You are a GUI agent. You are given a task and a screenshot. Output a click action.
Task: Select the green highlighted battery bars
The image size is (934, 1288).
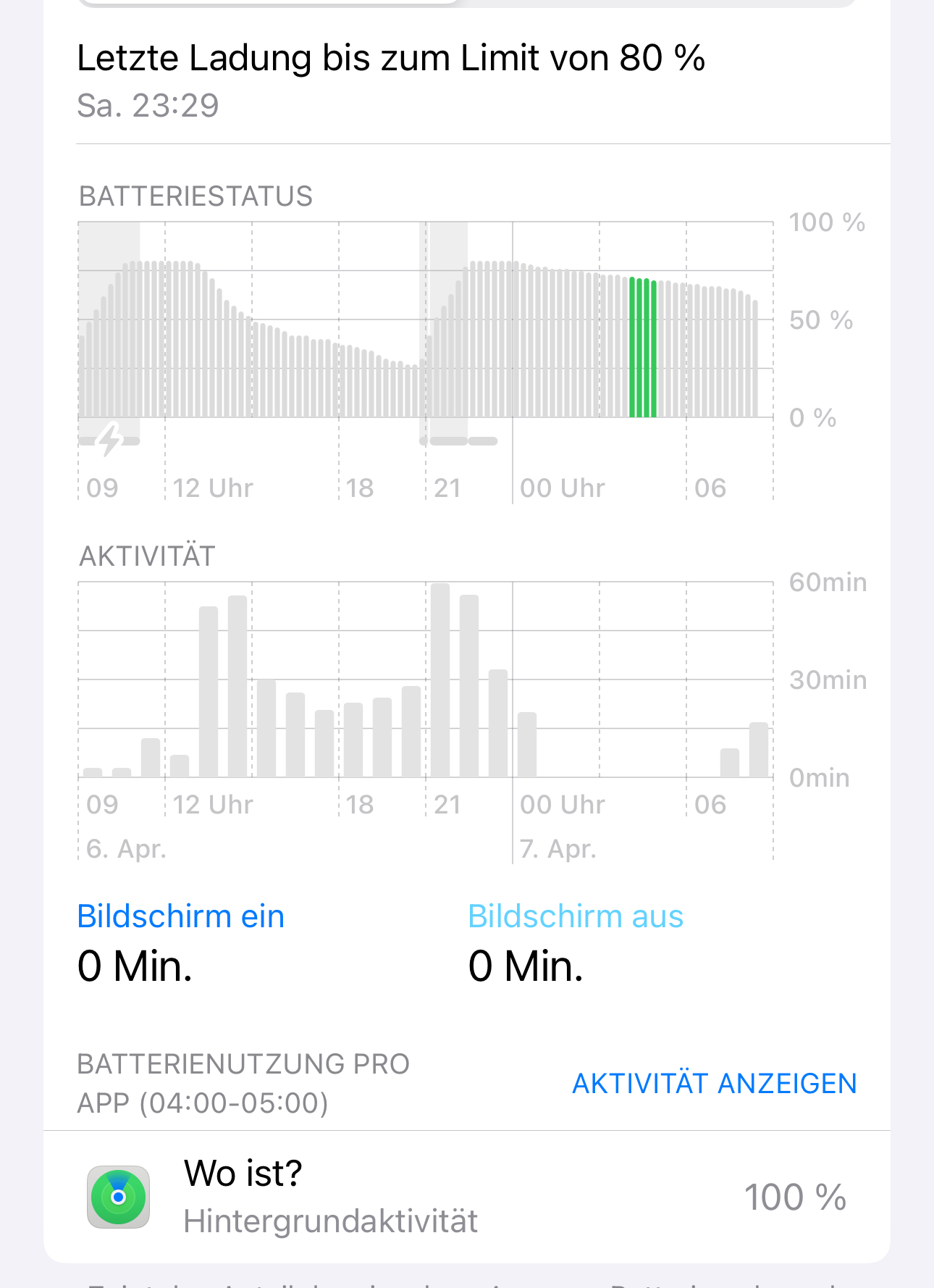[643, 348]
